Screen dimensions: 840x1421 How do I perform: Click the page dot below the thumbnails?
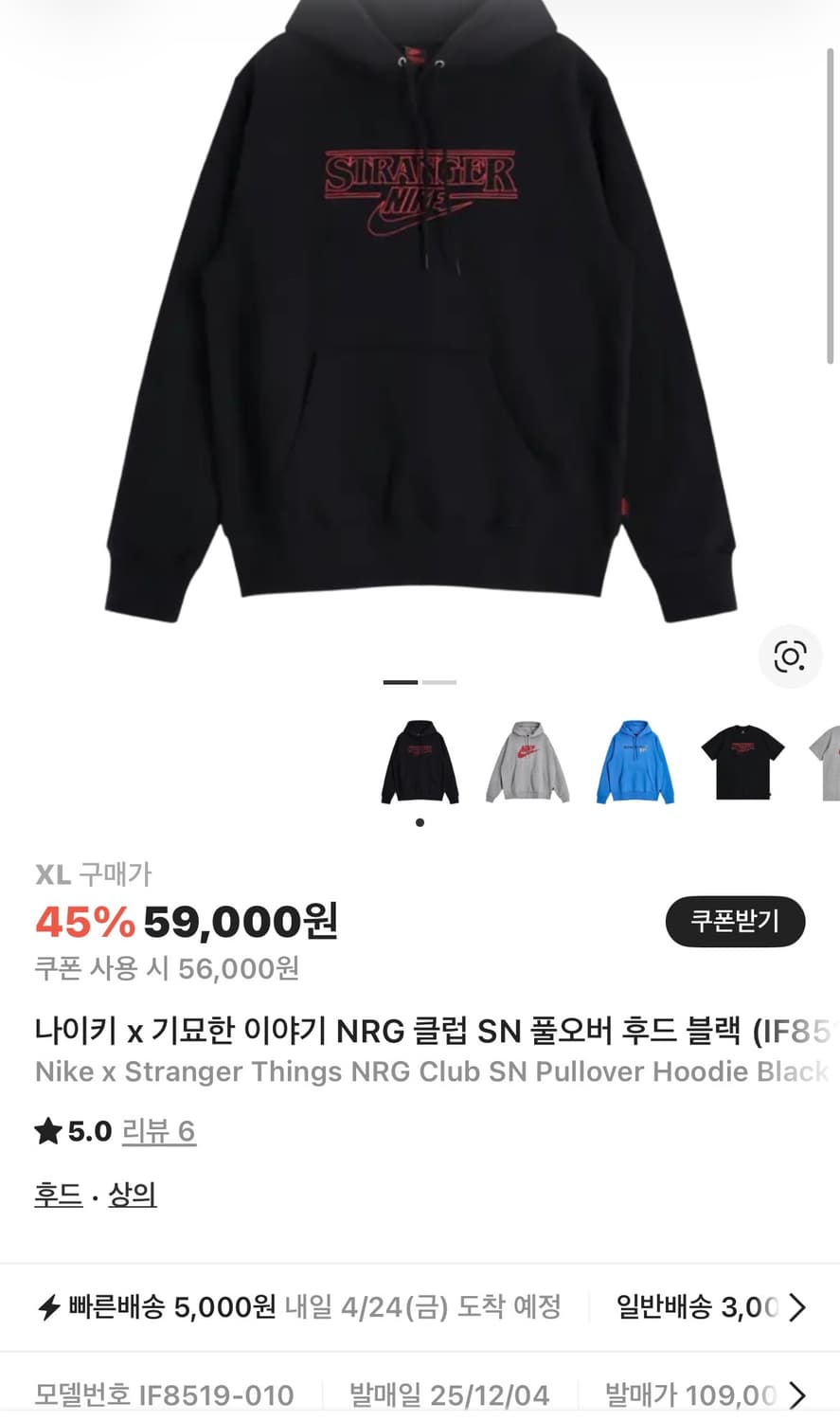(420, 822)
